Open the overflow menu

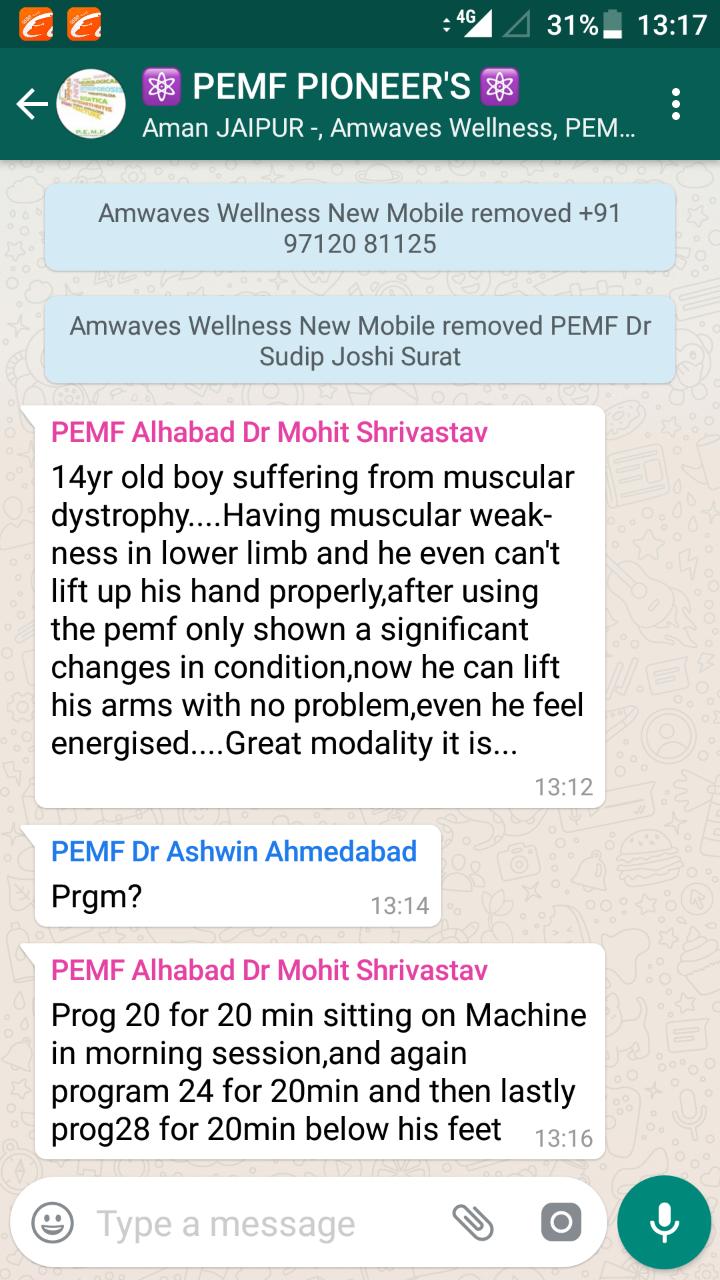click(x=677, y=104)
